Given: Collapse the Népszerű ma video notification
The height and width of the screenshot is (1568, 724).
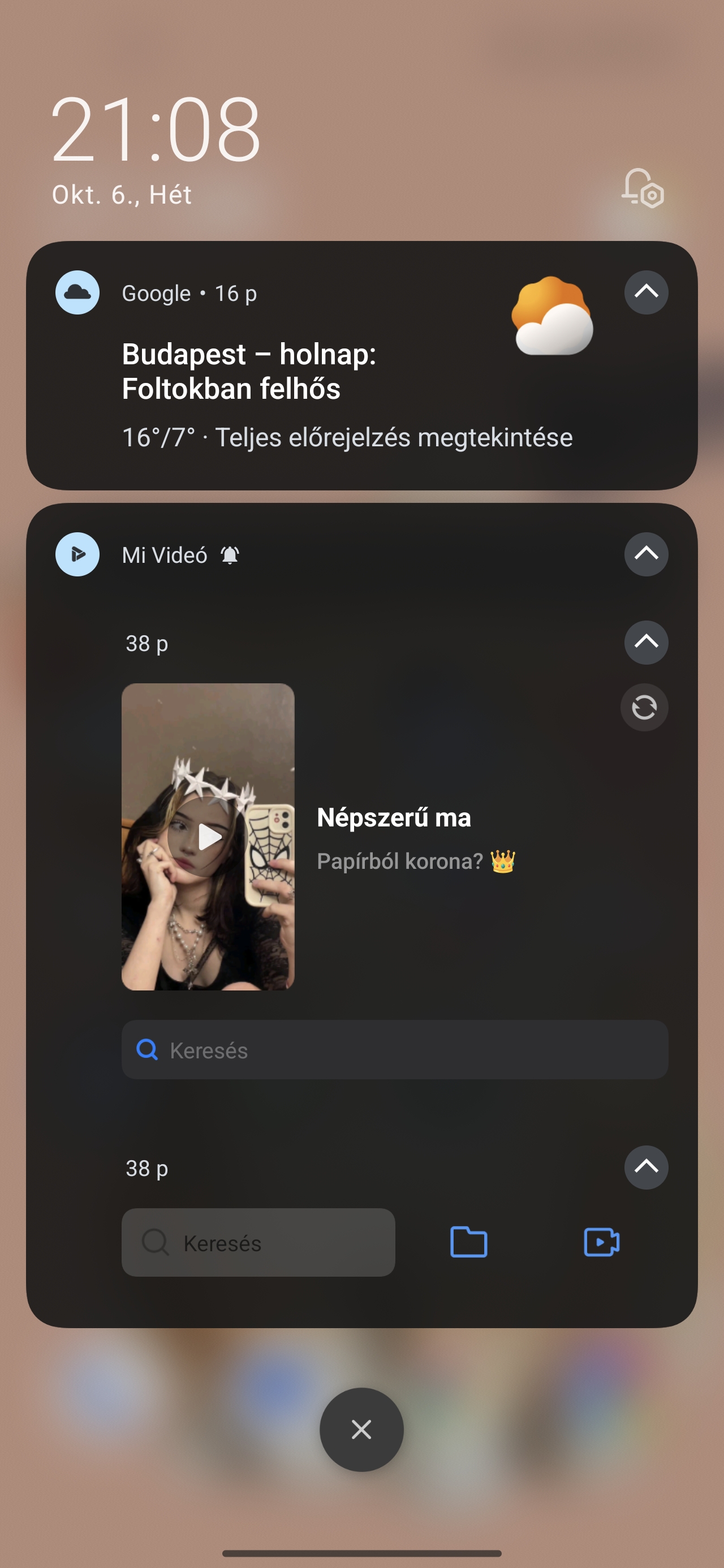Looking at the screenshot, I should [x=646, y=643].
